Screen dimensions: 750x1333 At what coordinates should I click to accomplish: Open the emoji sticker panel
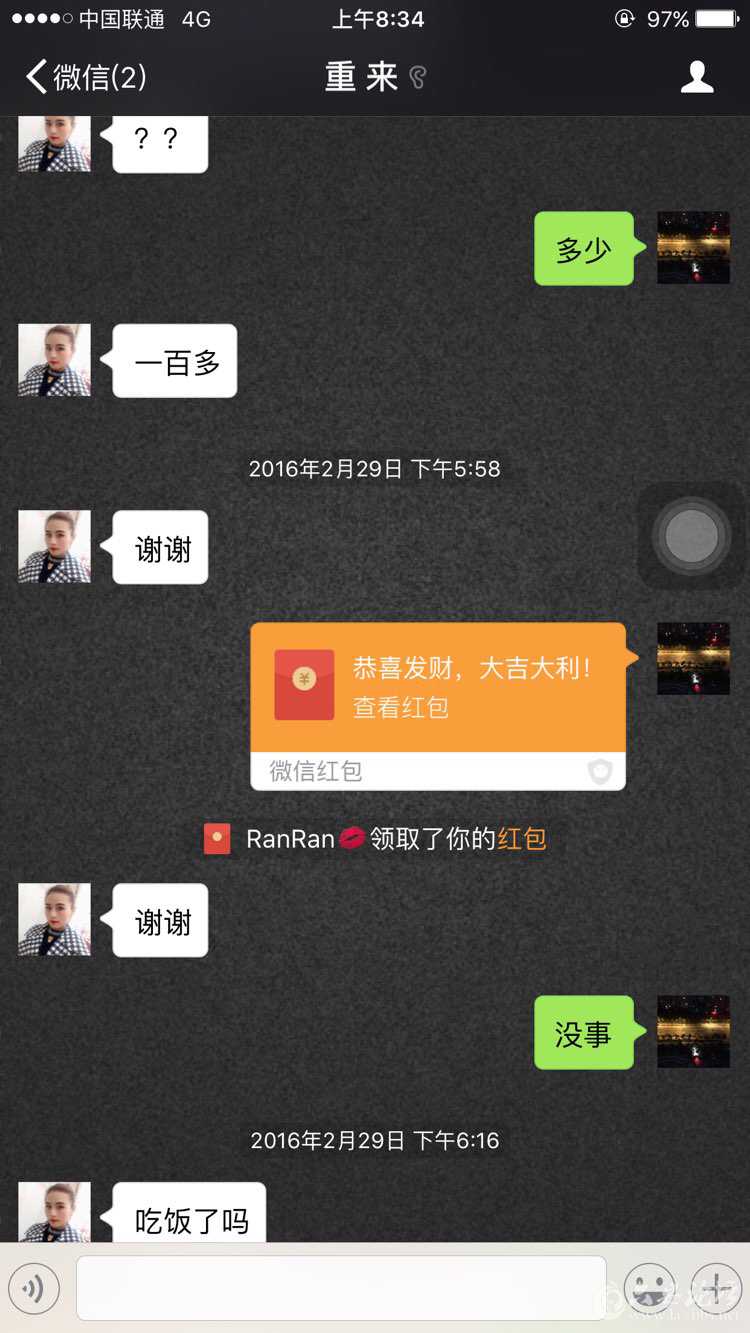point(648,1289)
